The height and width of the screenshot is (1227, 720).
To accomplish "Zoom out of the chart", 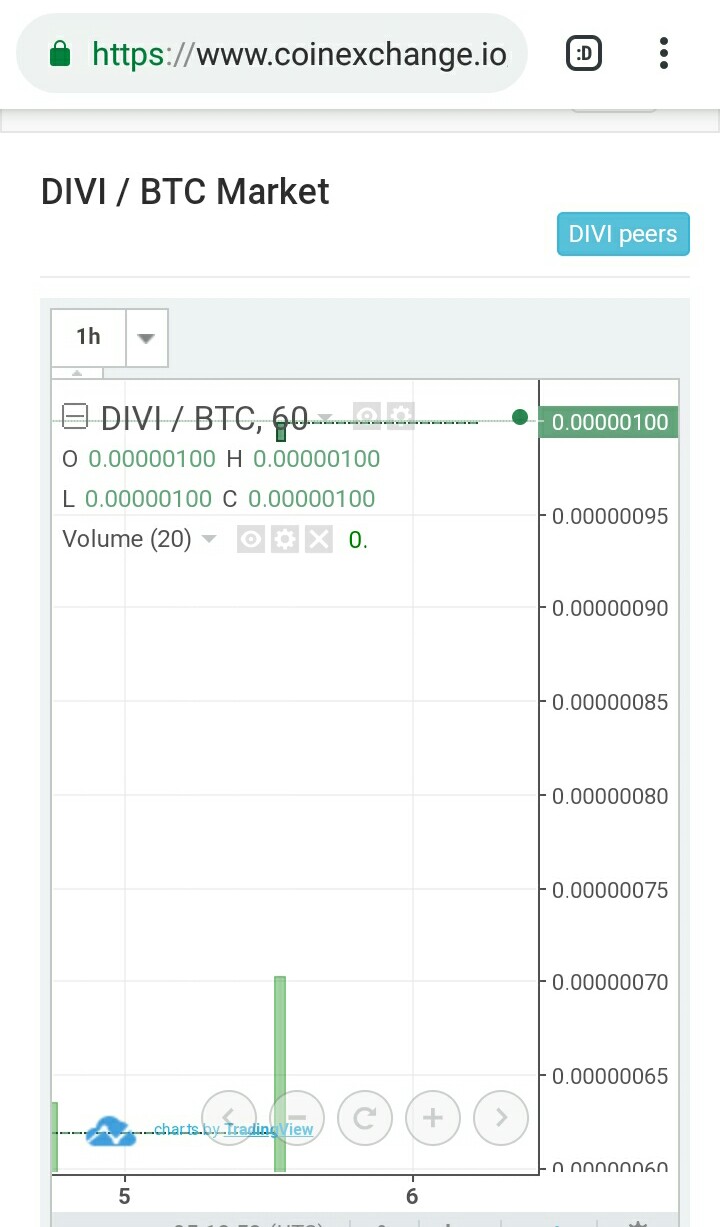I will (x=296, y=1117).
